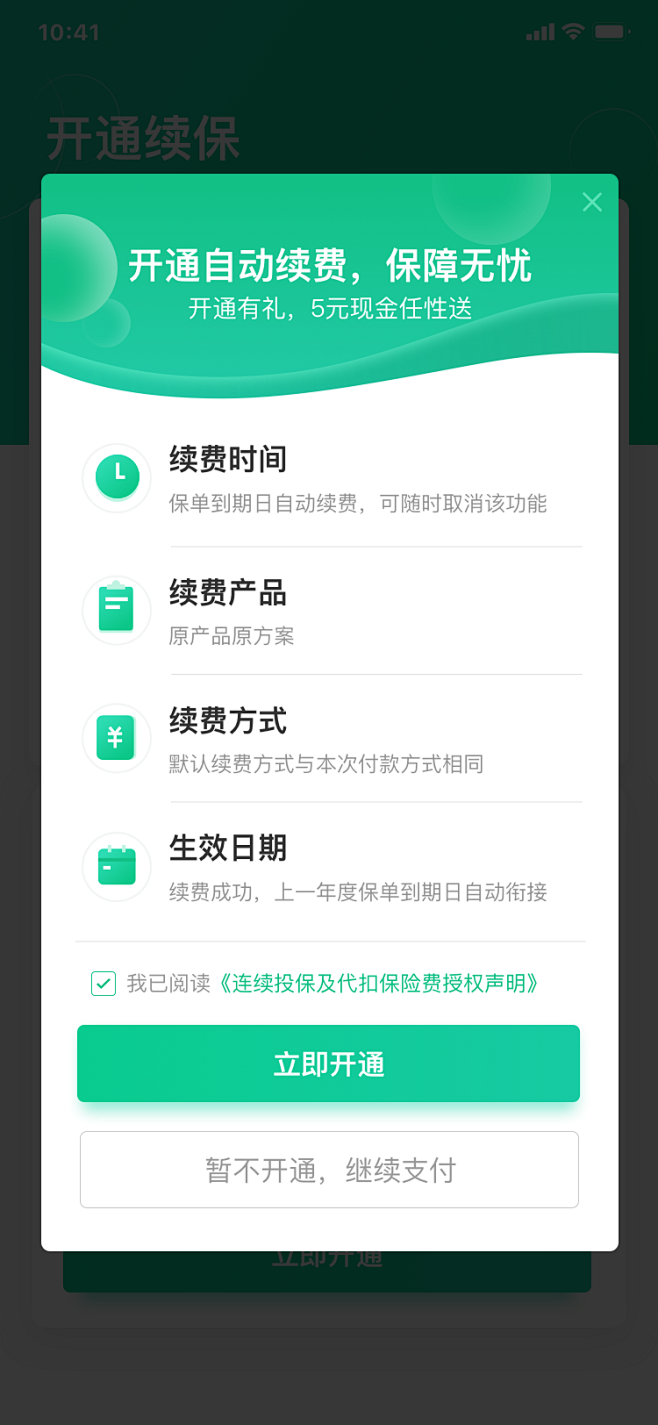Uncheck the 我已阅读 agreement checkbox
The height and width of the screenshot is (1425, 658).
[x=103, y=983]
